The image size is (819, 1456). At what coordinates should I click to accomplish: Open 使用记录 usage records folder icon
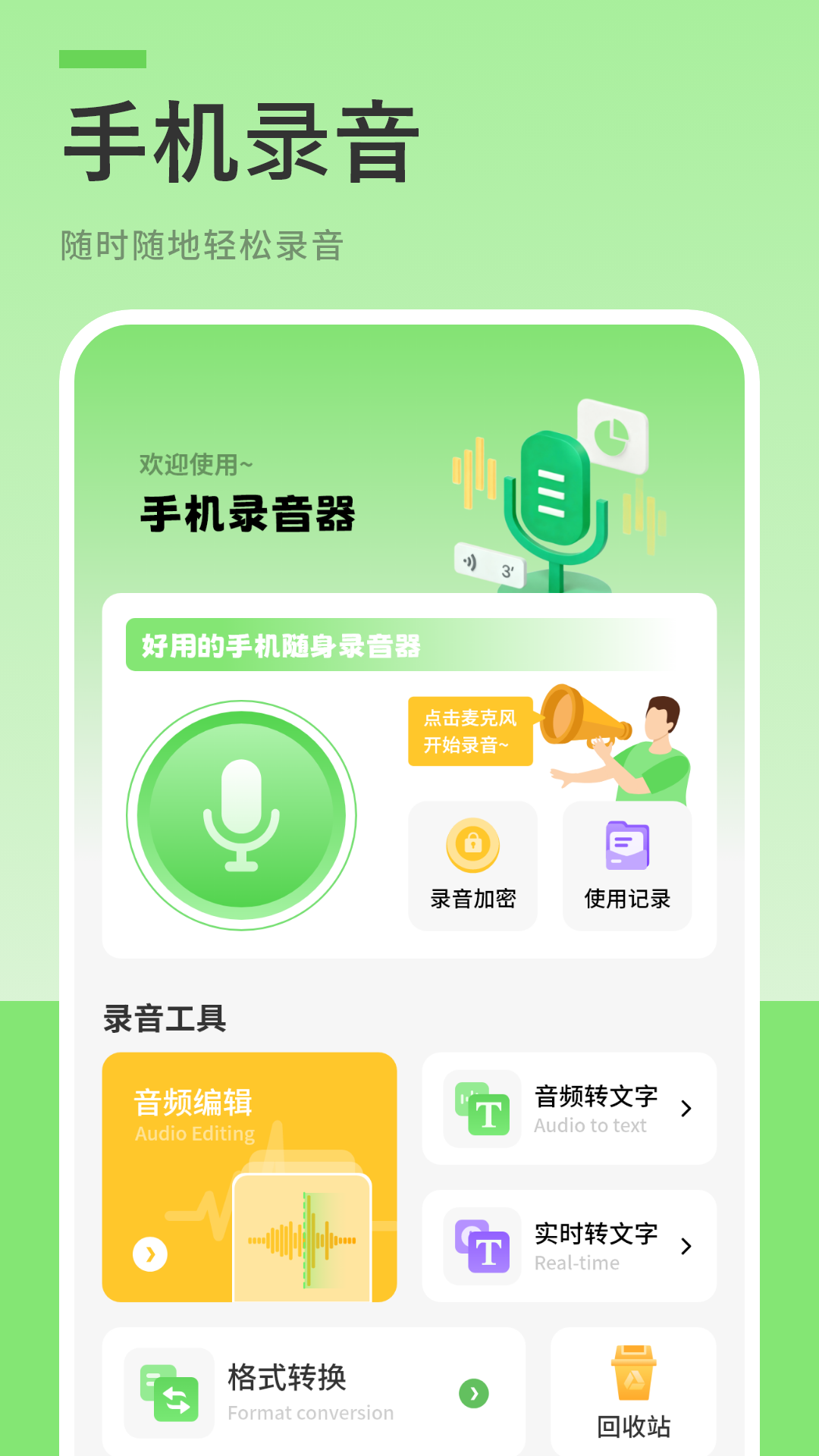tap(626, 844)
